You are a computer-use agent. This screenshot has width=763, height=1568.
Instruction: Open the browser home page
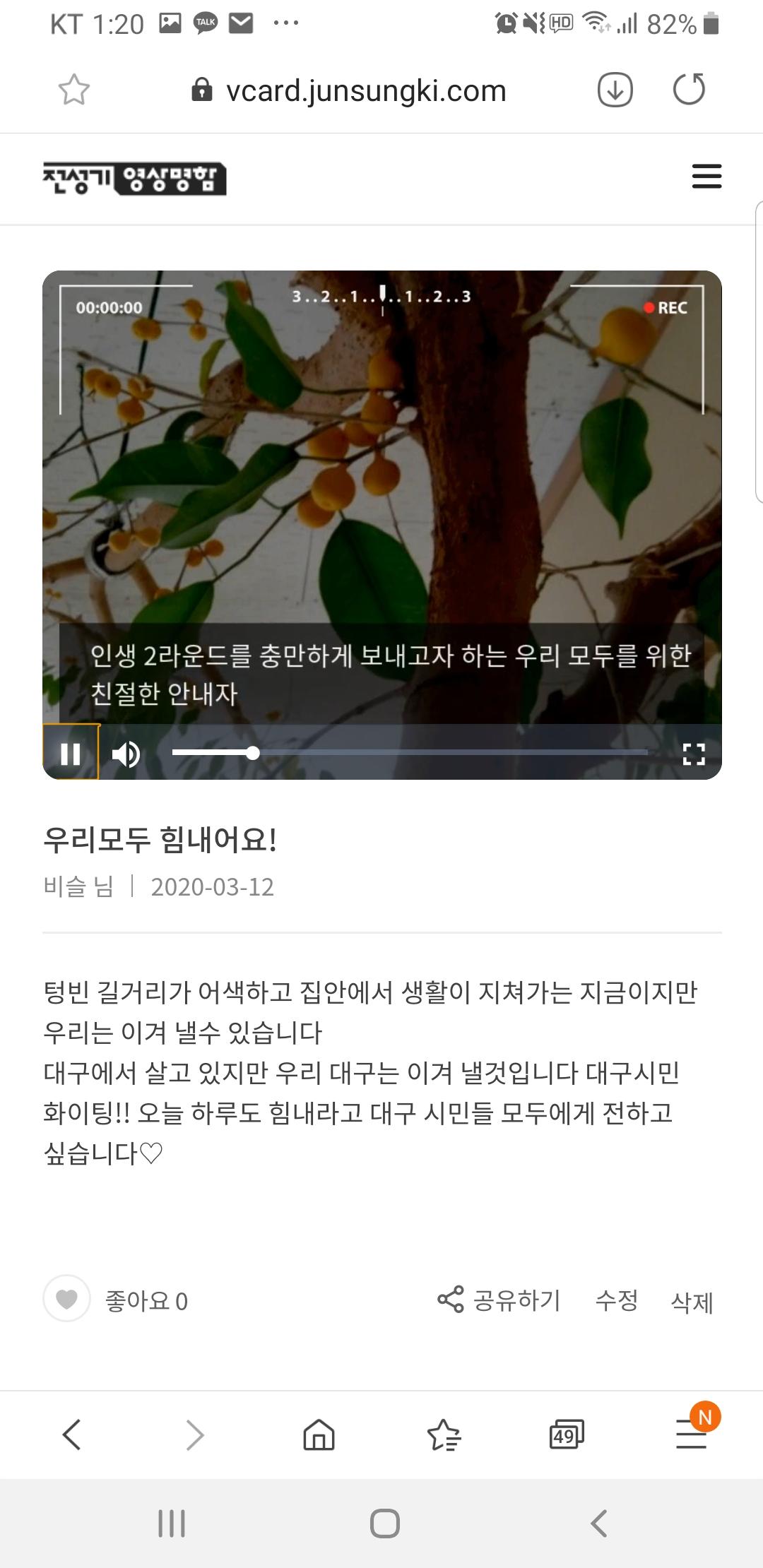(319, 1435)
